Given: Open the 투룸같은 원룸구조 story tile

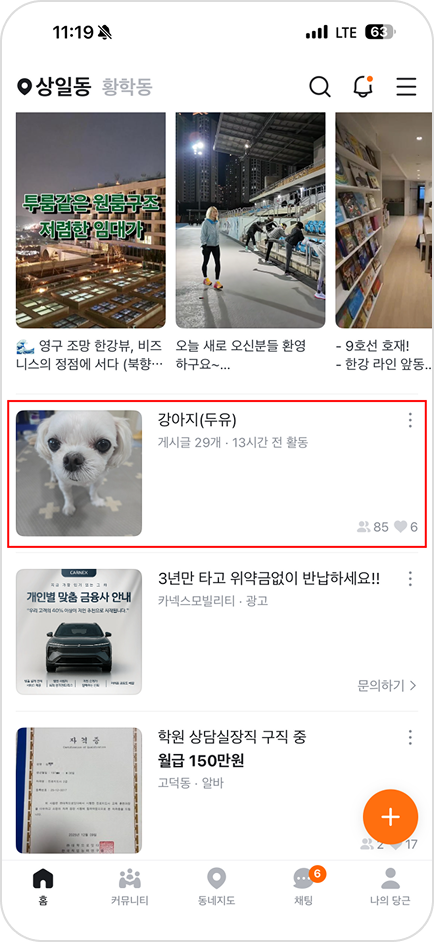Looking at the screenshot, I should (x=91, y=243).
